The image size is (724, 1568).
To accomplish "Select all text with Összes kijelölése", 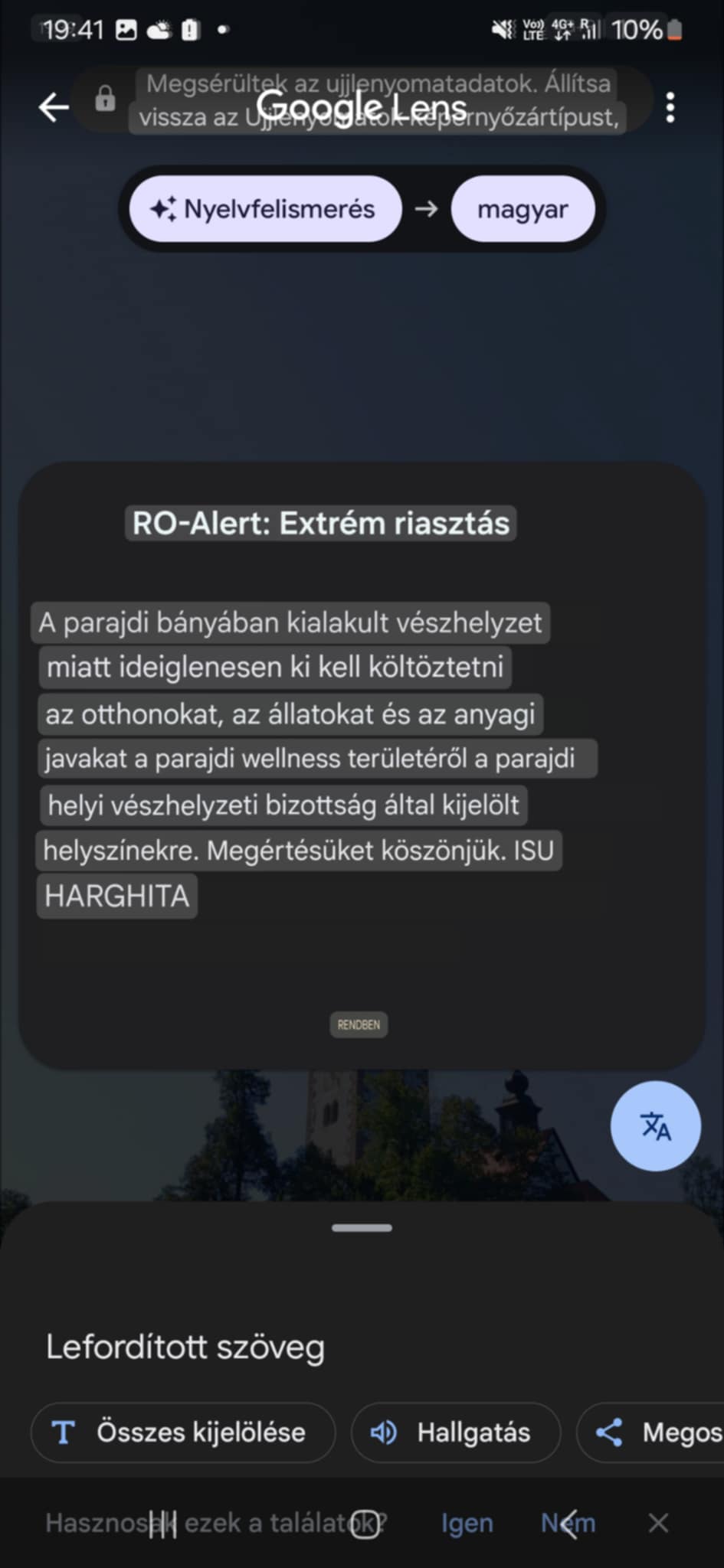I will [x=182, y=1432].
